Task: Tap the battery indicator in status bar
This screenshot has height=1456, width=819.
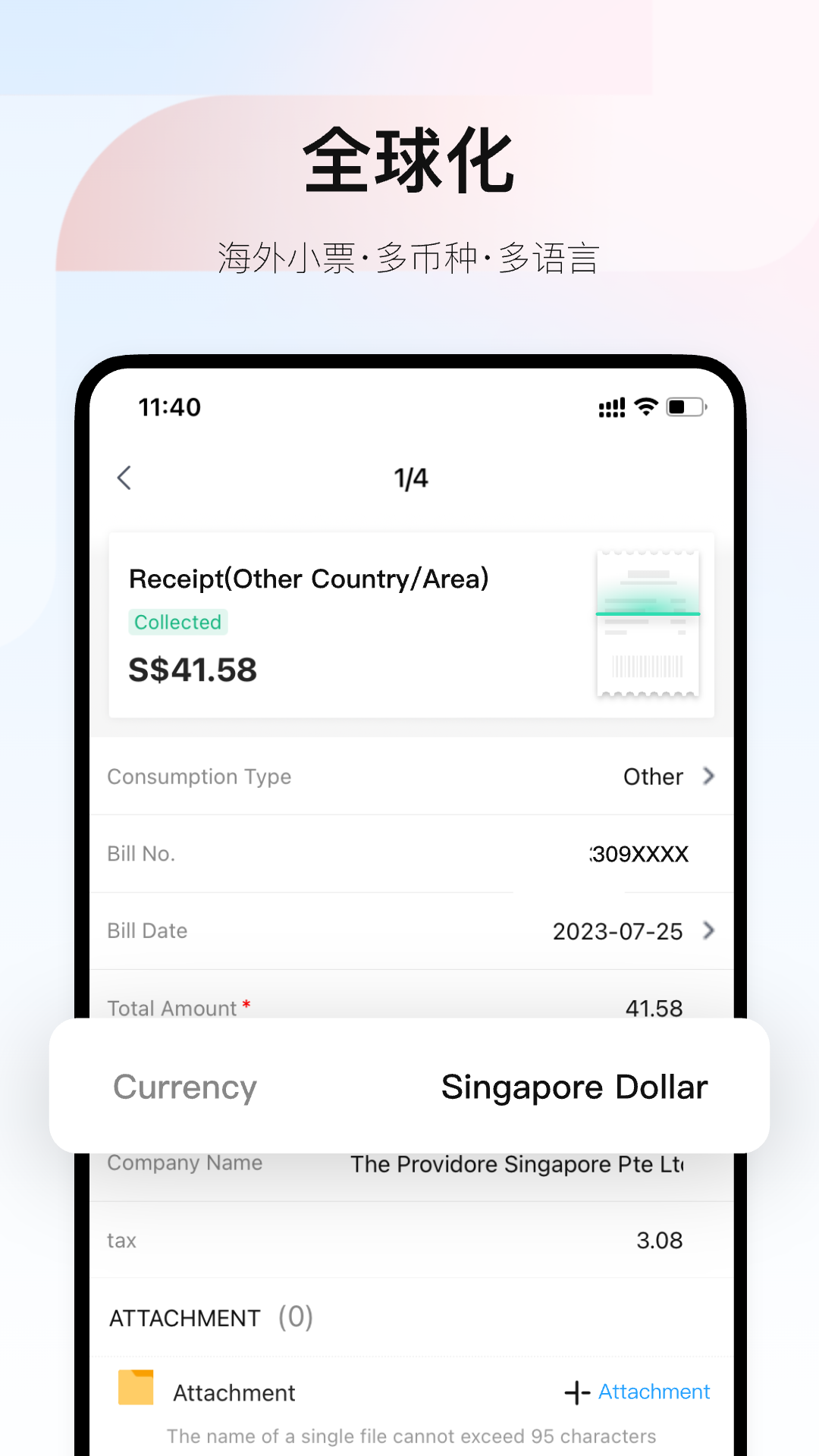Action: [683, 406]
